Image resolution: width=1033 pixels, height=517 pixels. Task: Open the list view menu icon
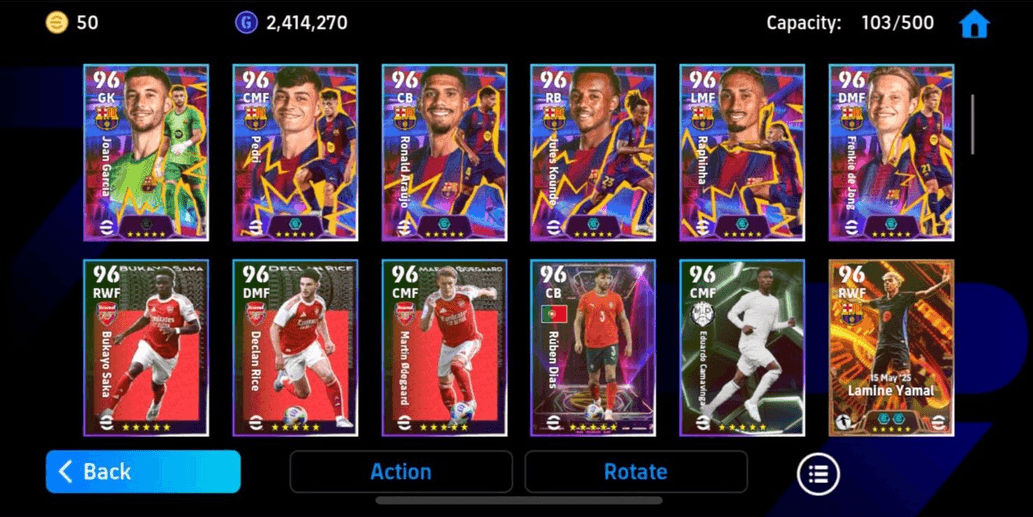(818, 474)
